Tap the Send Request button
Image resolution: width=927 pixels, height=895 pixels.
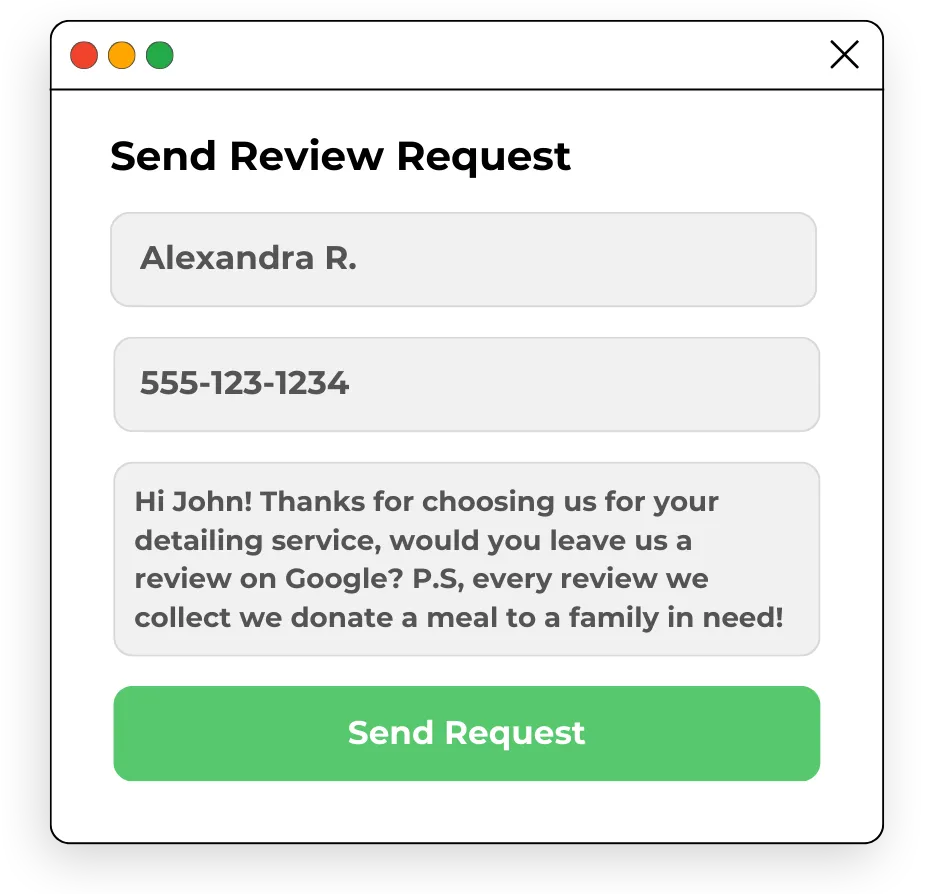(466, 734)
